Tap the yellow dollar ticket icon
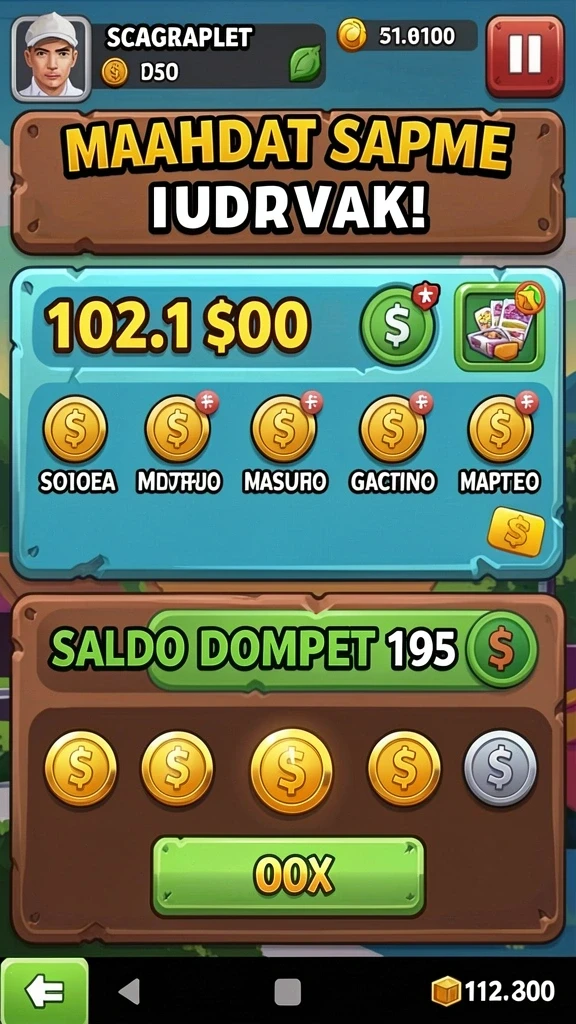Image resolution: width=576 pixels, height=1024 pixels. coord(516,532)
